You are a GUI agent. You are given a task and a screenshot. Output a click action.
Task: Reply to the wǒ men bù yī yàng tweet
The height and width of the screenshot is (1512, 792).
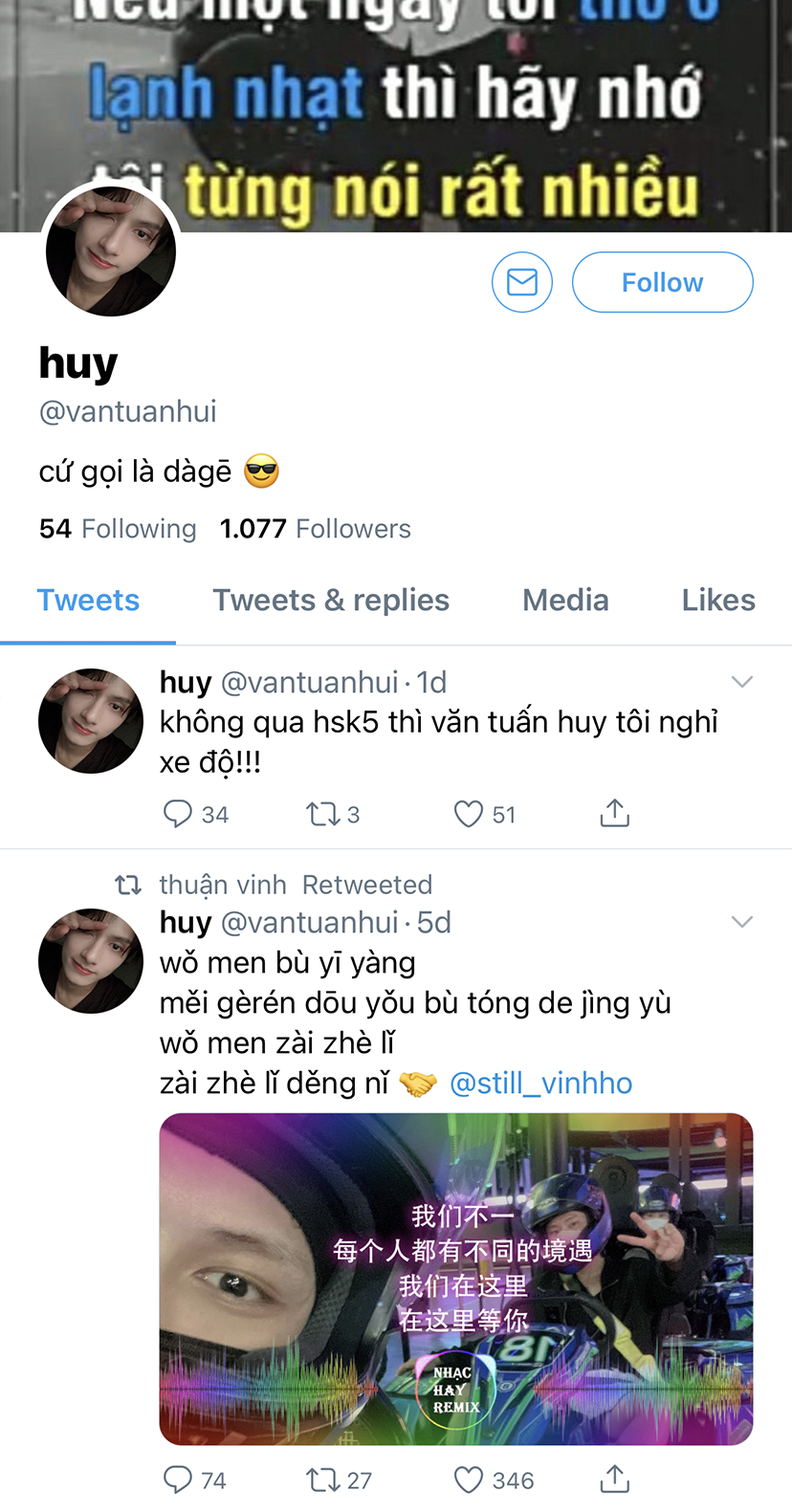(179, 1480)
